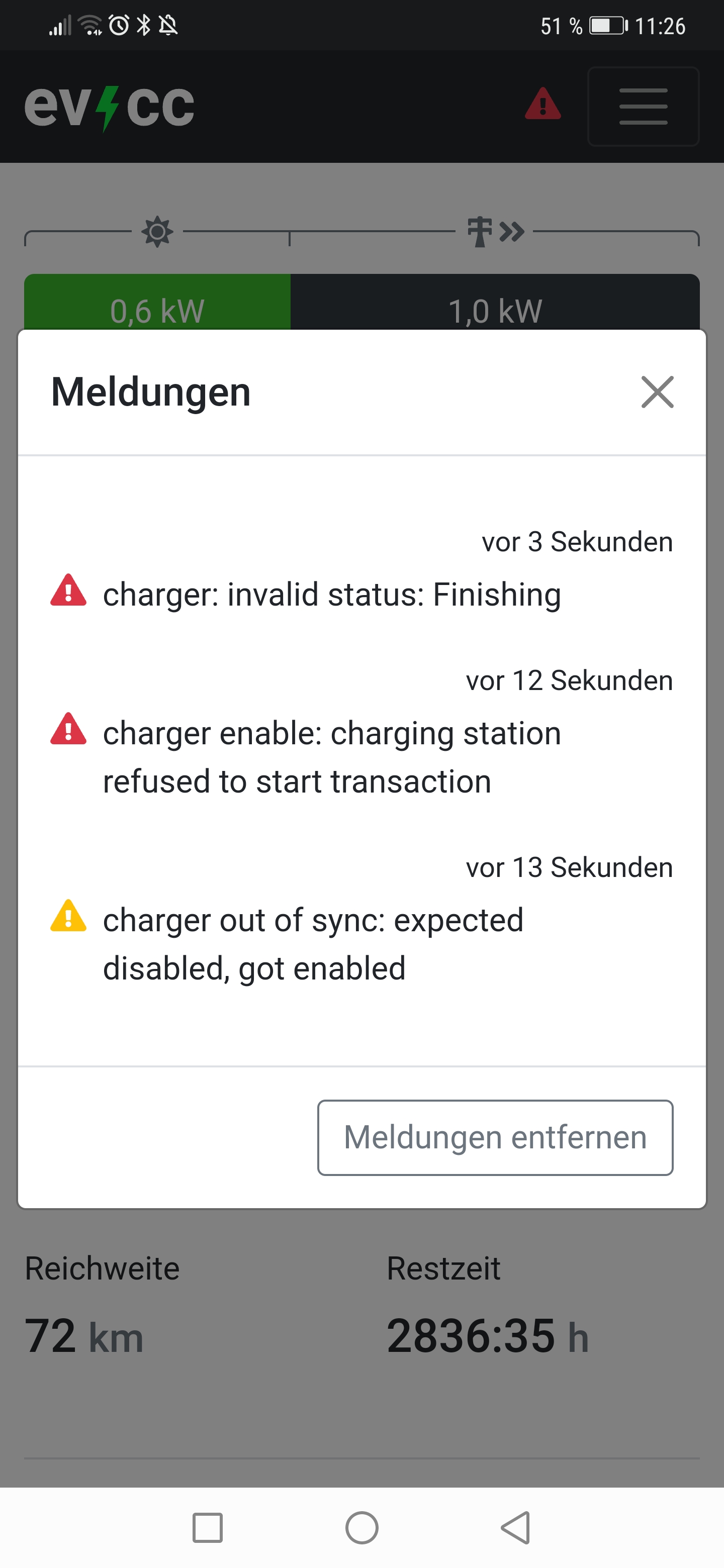Click the grid feed-in icon
This screenshot has height=1568, width=724.
click(x=493, y=231)
